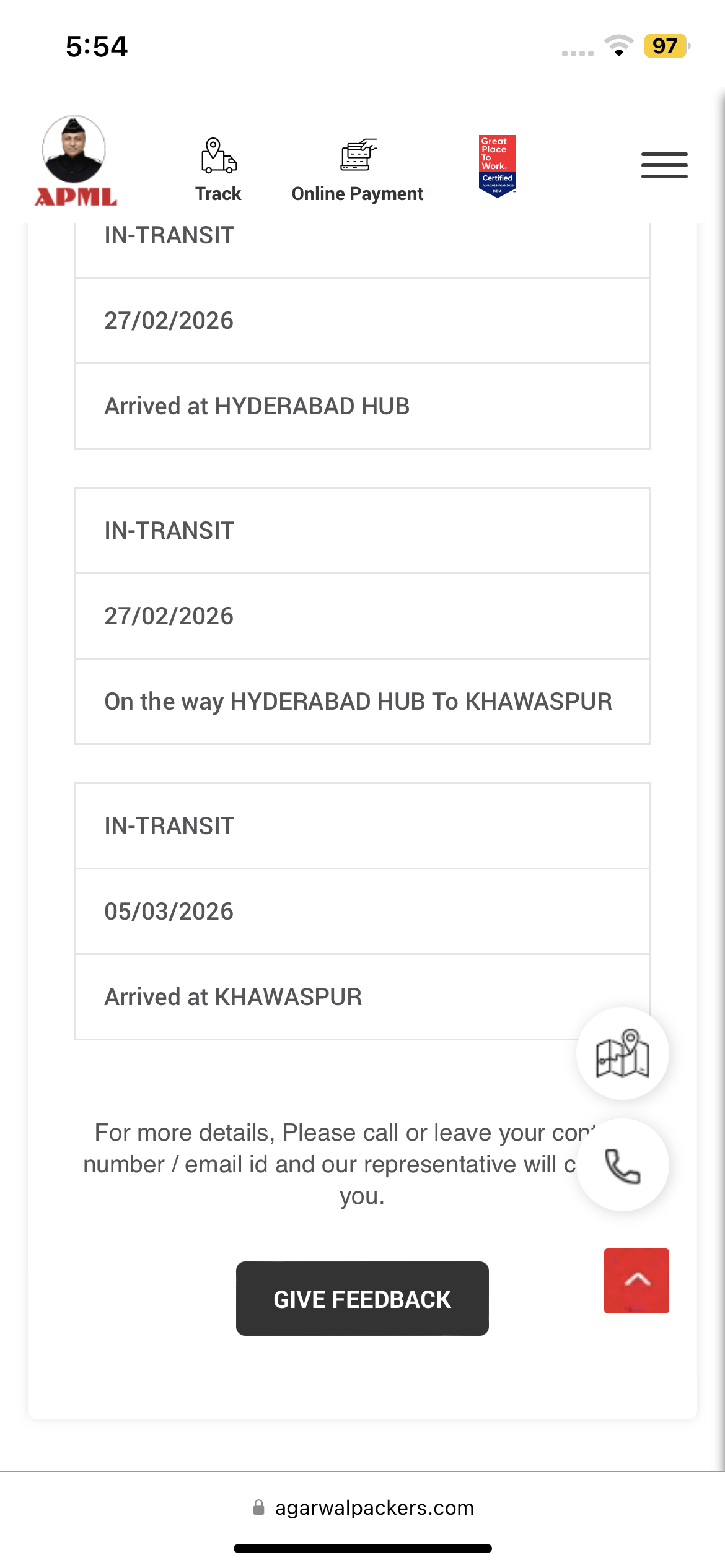Tap the APML logo to go home
725x1568 pixels.
pos(75,162)
